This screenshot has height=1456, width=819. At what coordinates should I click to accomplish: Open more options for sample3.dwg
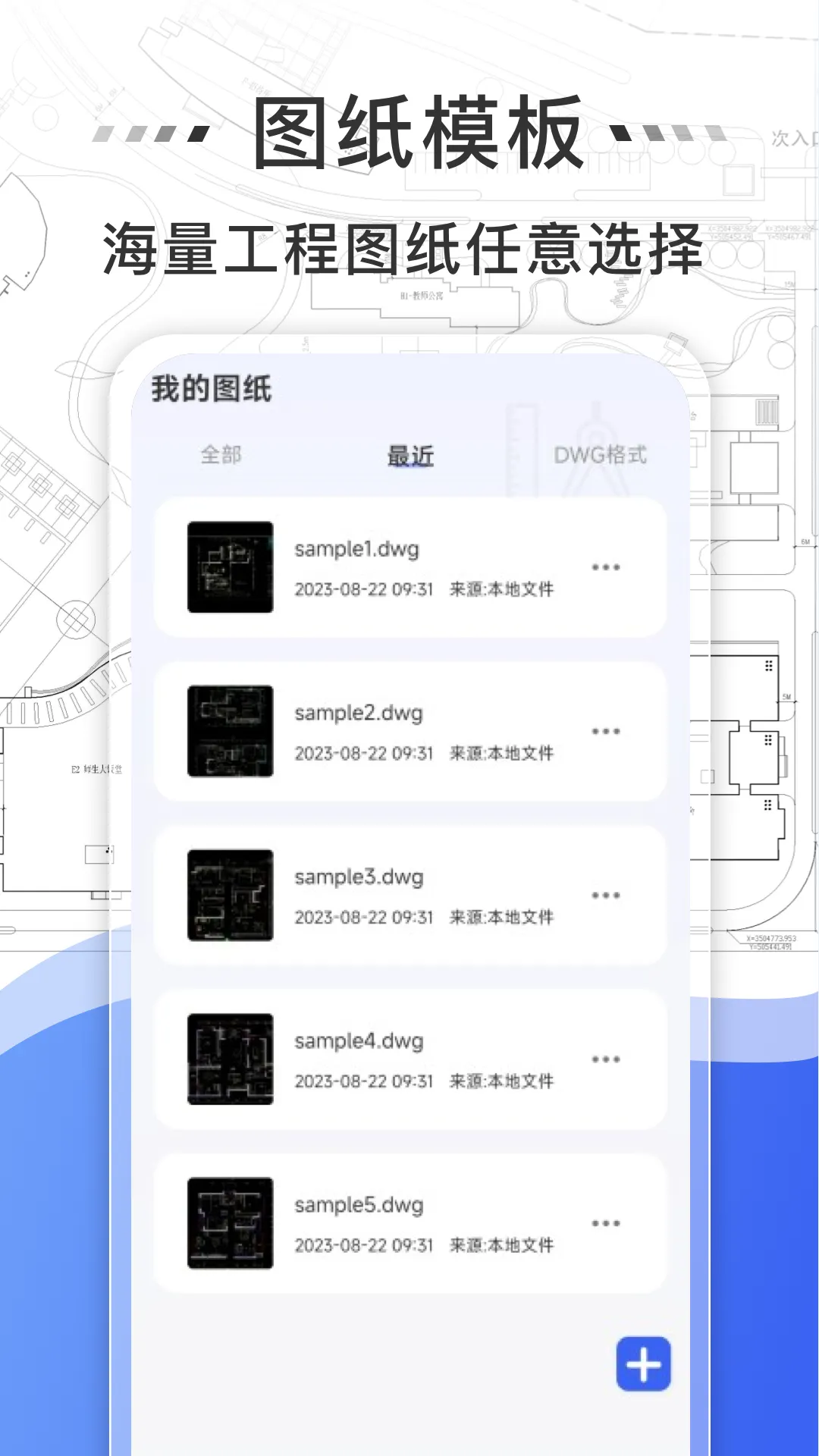604,895
